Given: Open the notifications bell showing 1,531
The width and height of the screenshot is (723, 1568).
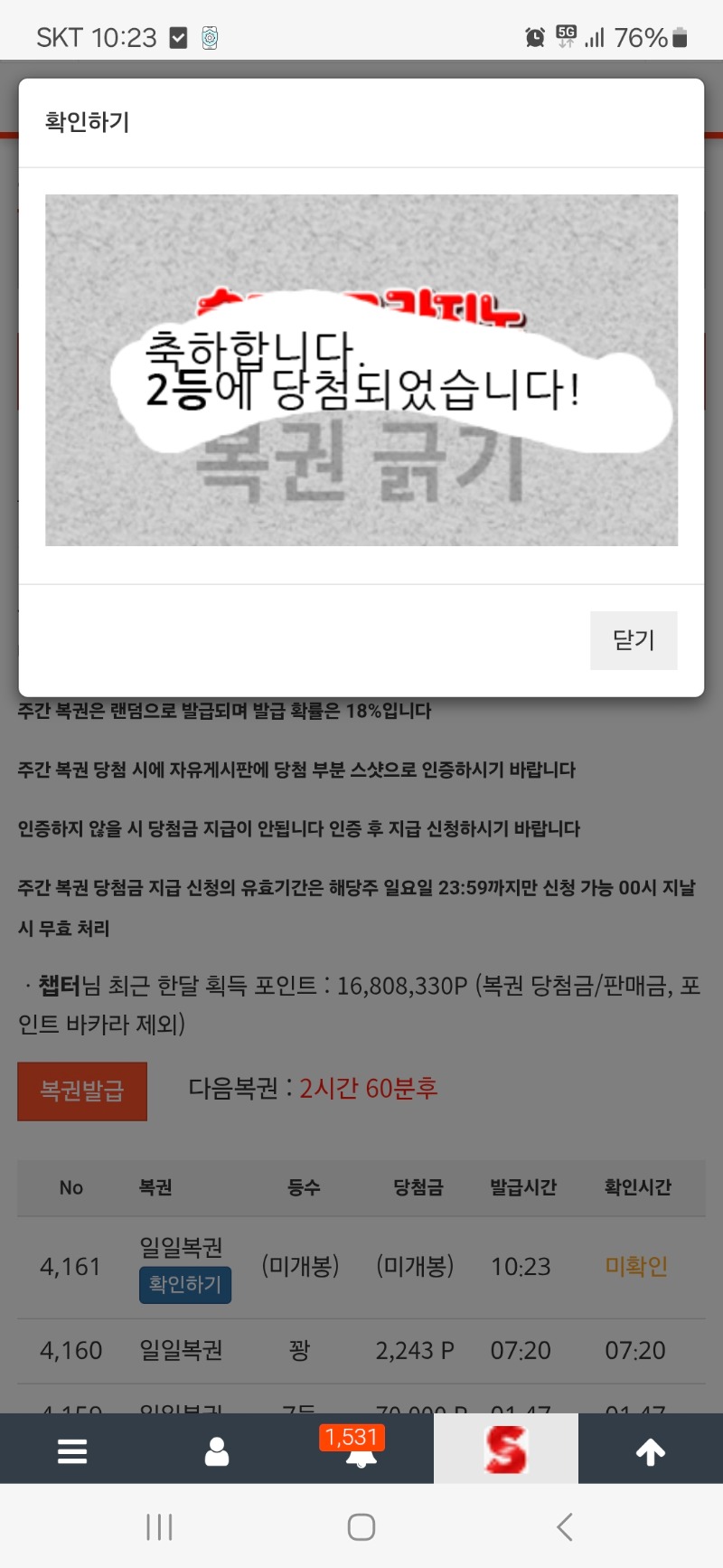Looking at the screenshot, I should tap(361, 1450).
